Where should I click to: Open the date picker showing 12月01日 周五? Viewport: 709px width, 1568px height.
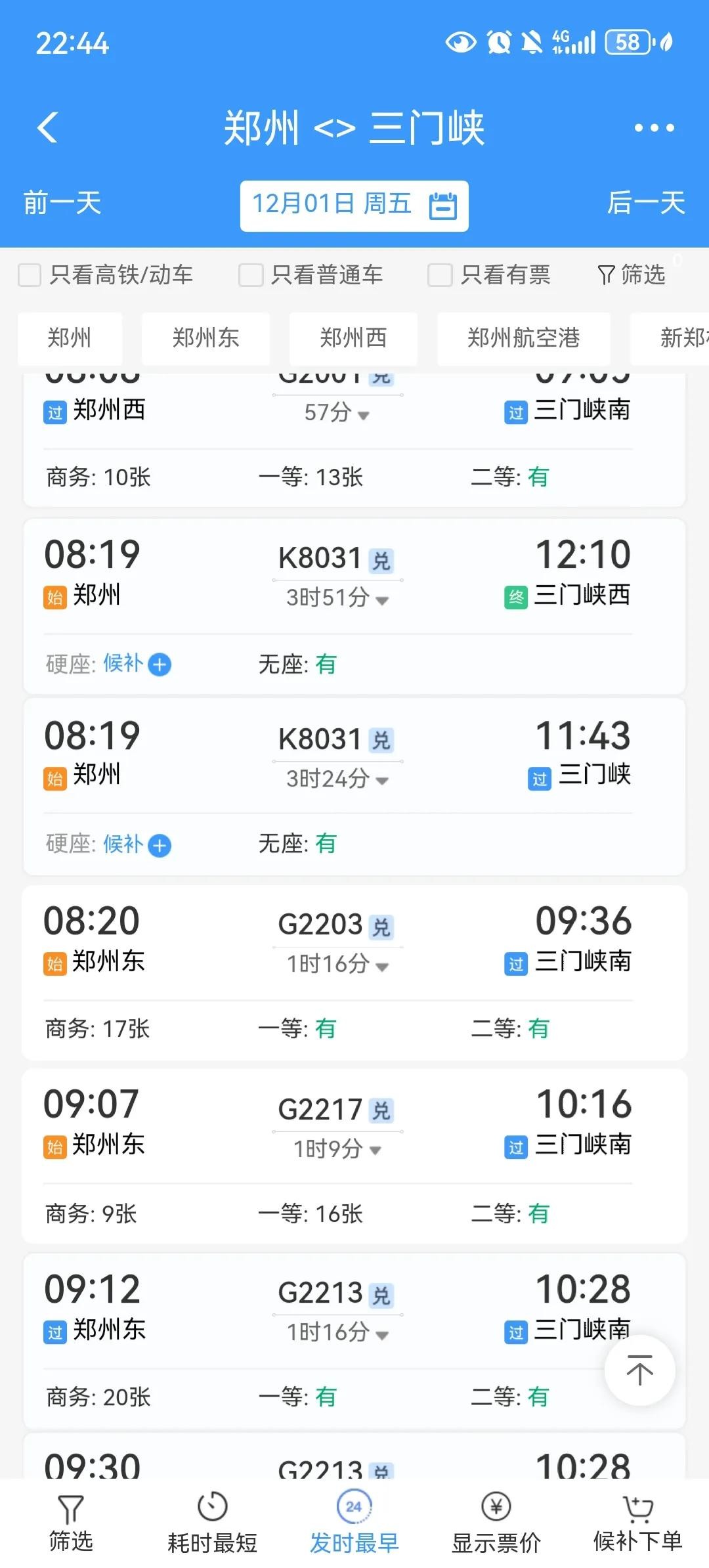(x=354, y=206)
